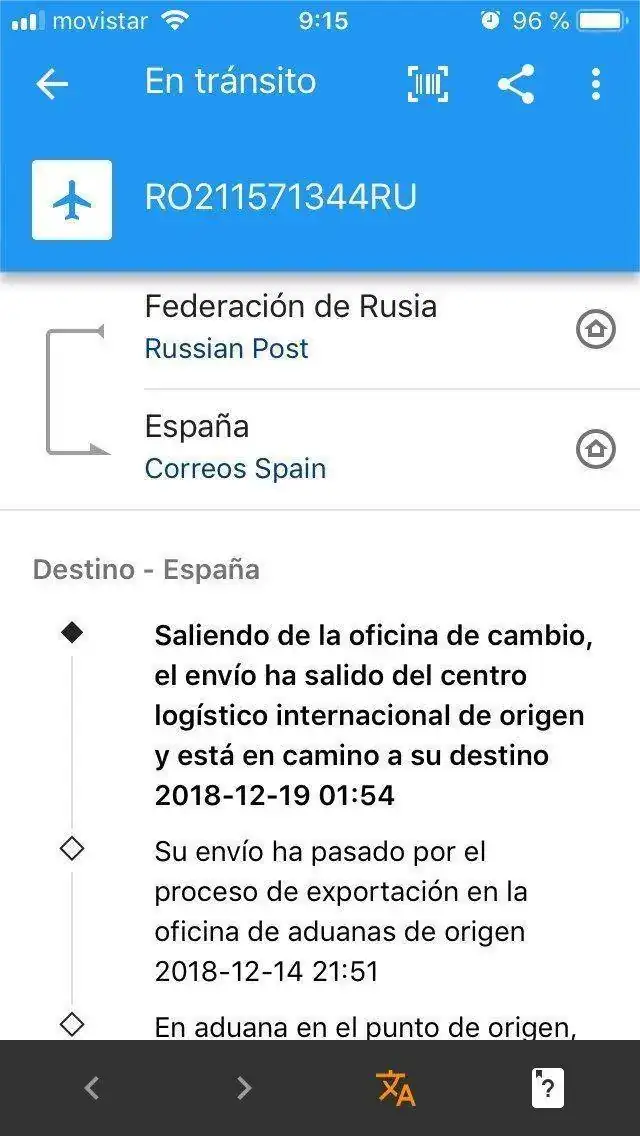Viewport: 640px width, 1136px height.
Task: Tap the previous arrow in the bottom bar
Action: pyautogui.click(x=92, y=1088)
